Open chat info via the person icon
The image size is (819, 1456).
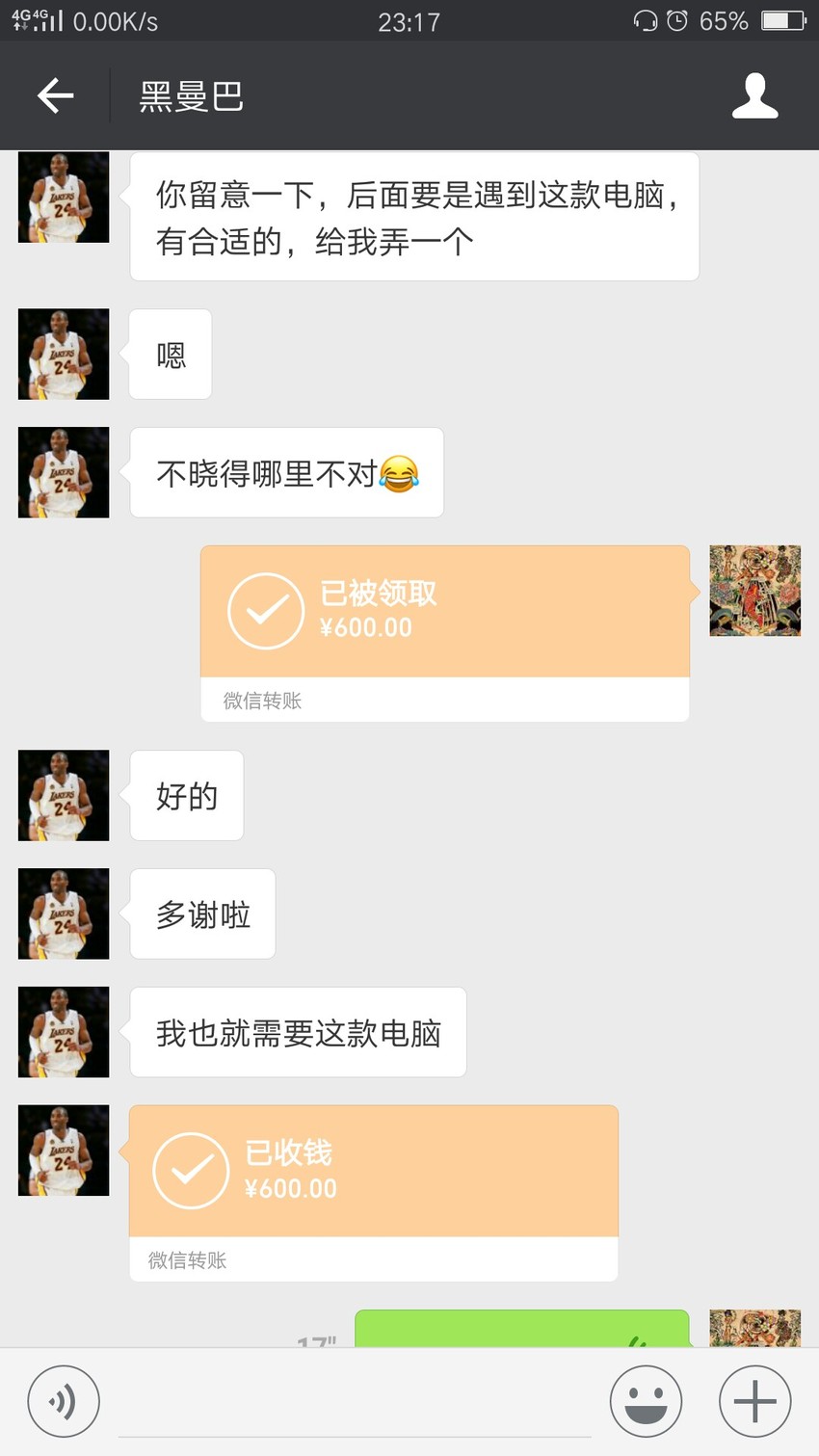pos(754,95)
